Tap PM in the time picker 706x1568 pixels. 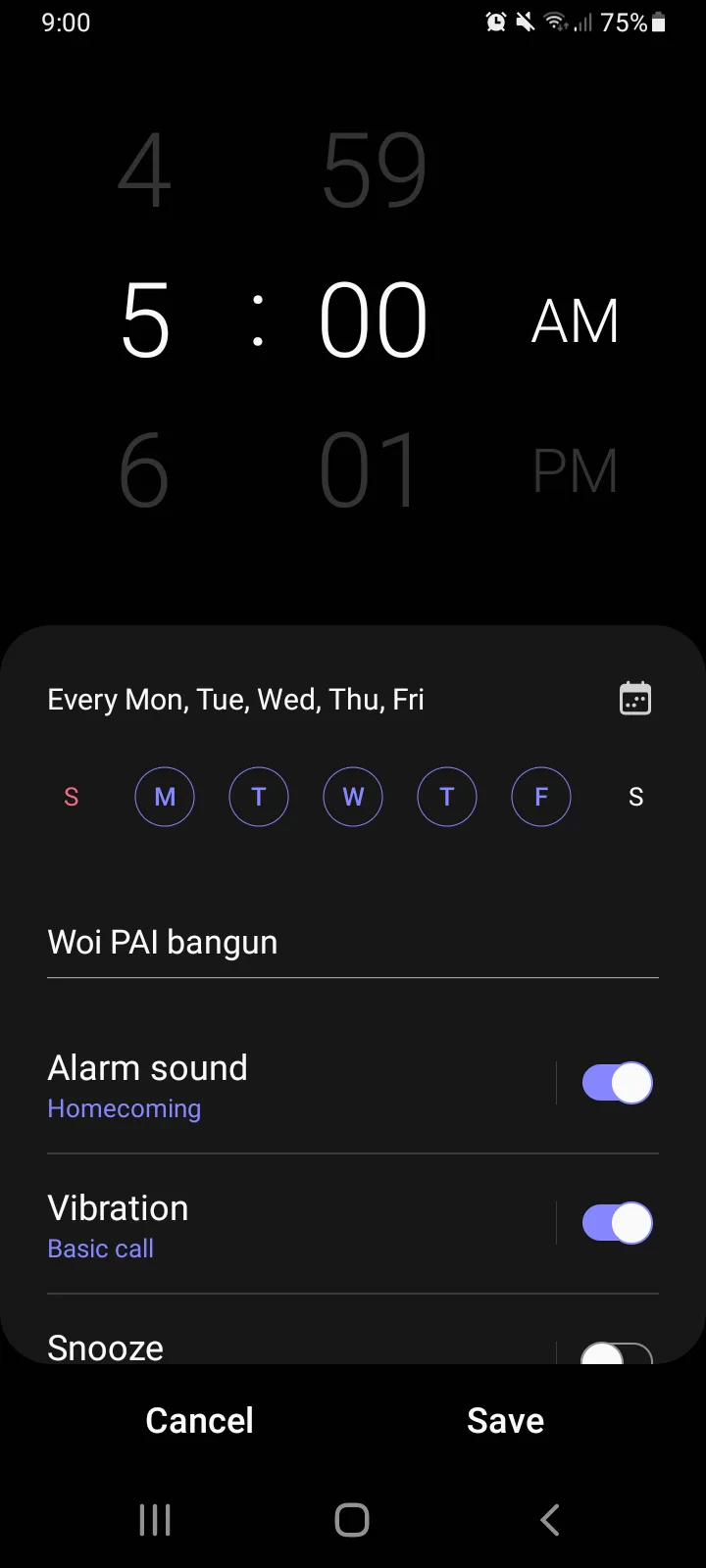[576, 471]
